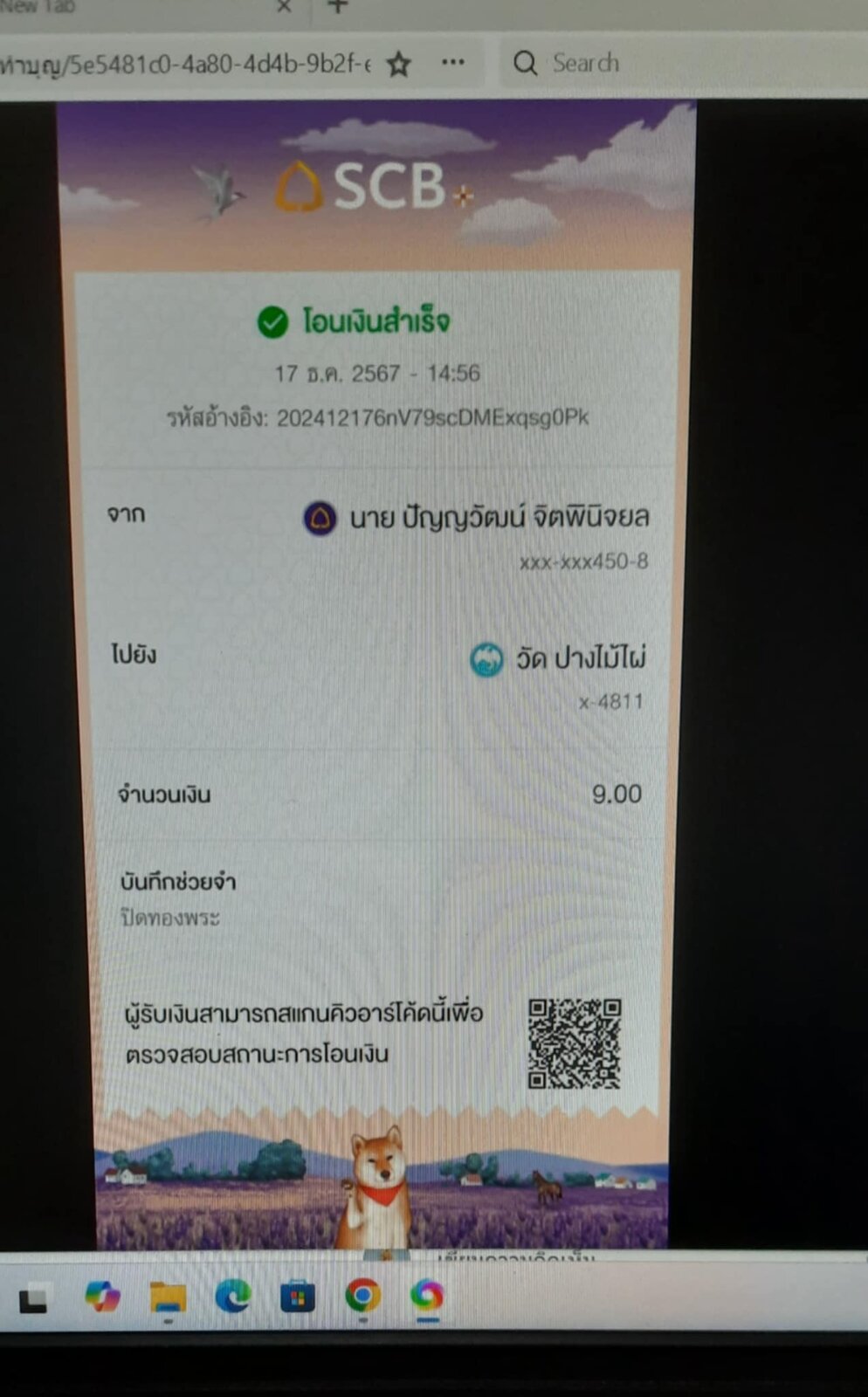Image resolution: width=868 pixels, height=1397 pixels.
Task: Open Task View from the taskbar
Action: pyautogui.click(x=34, y=1298)
